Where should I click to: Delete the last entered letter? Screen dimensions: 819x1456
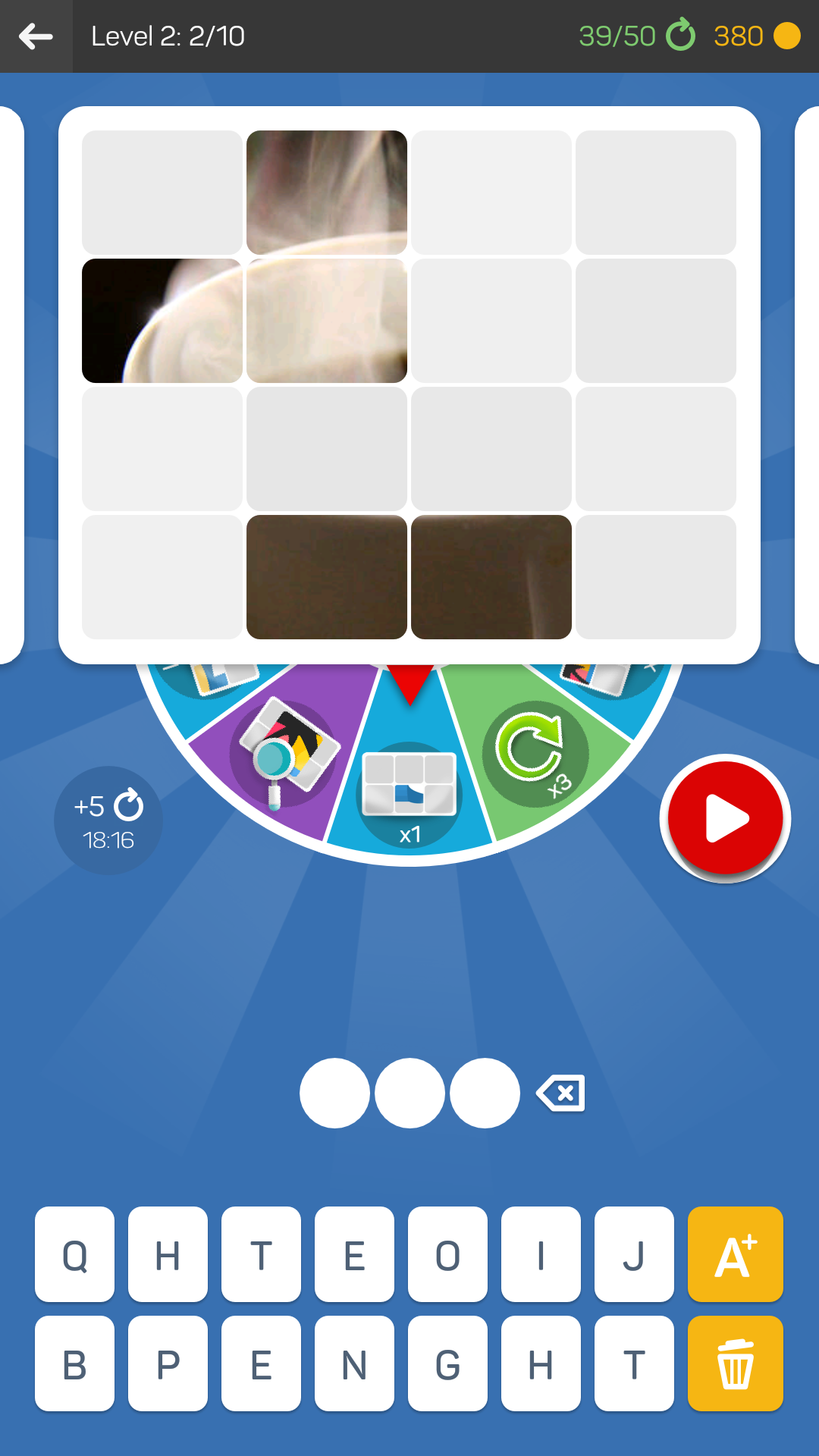(560, 1094)
